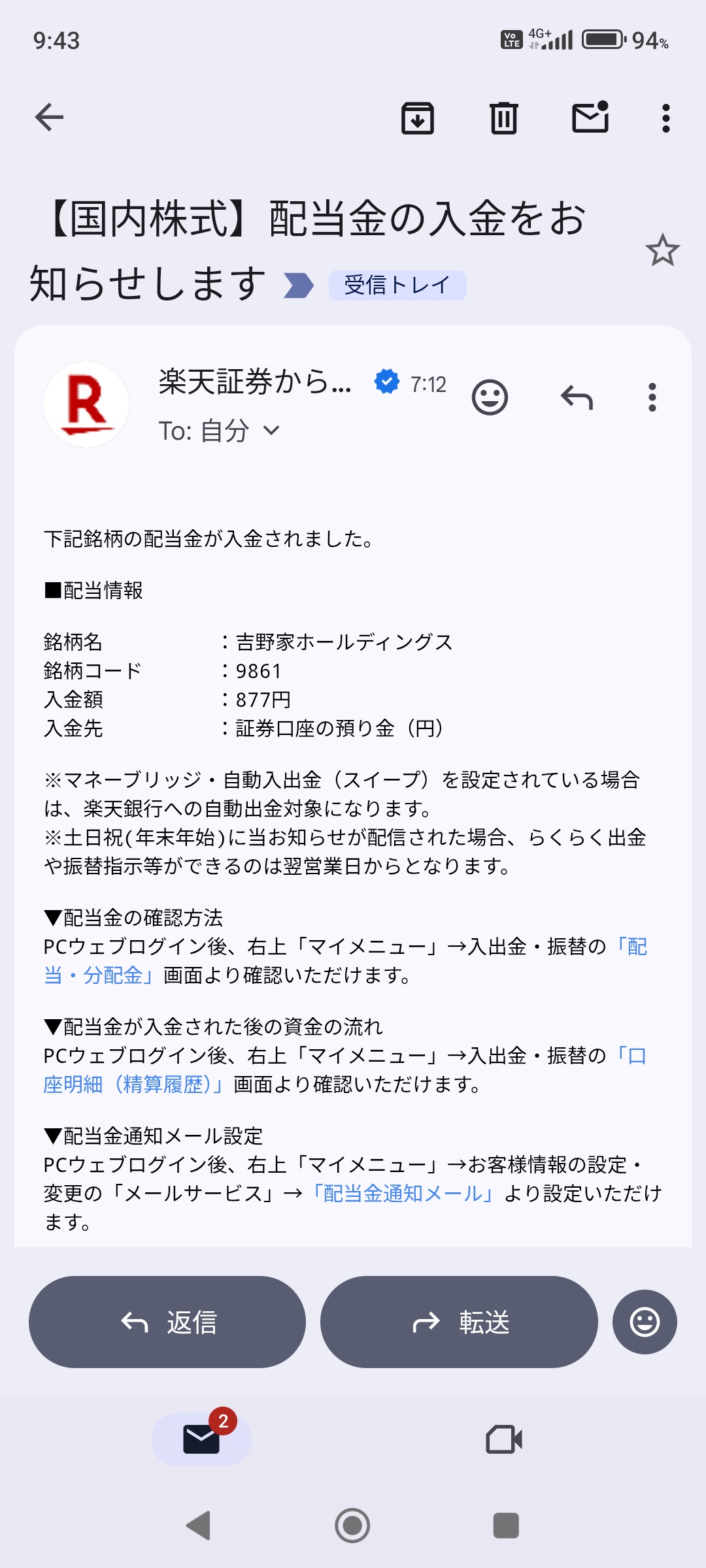Delete this email
This screenshot has height=1568, width=706.
[503, 118]
